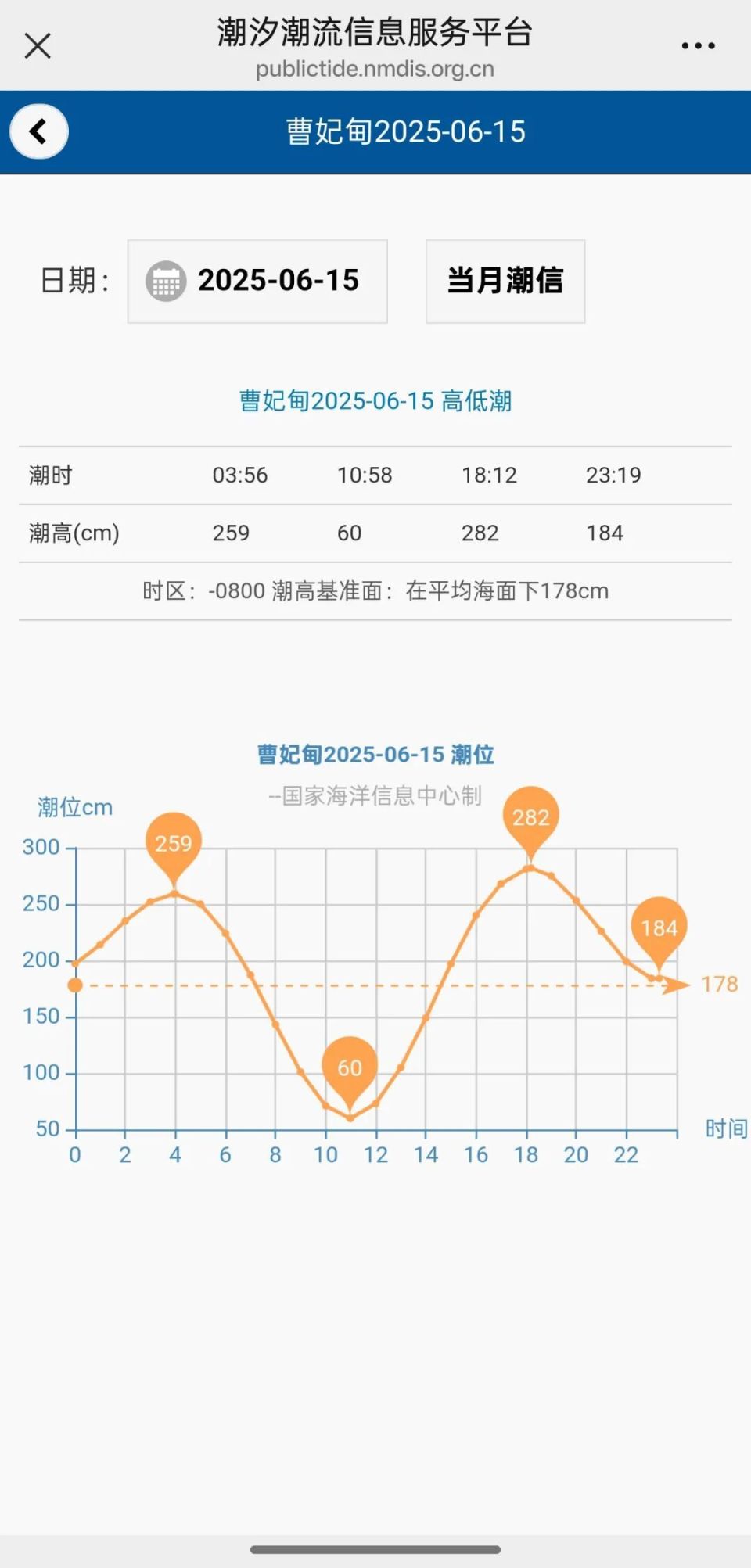Tap the back arrow to return
This screenshot has width=751, height=1568.
38,131
